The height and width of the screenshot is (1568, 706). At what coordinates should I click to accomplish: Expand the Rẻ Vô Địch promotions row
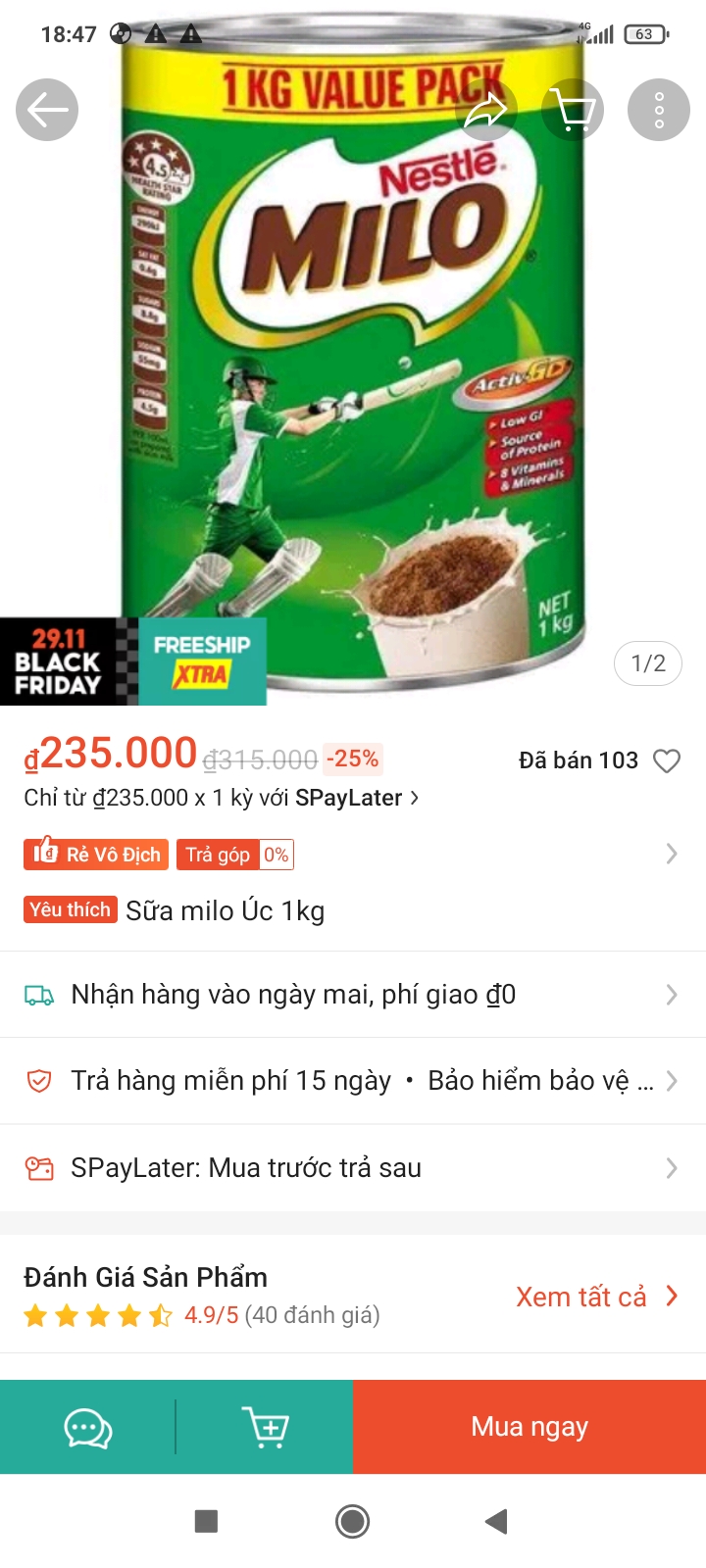click(x=671, y=855)
